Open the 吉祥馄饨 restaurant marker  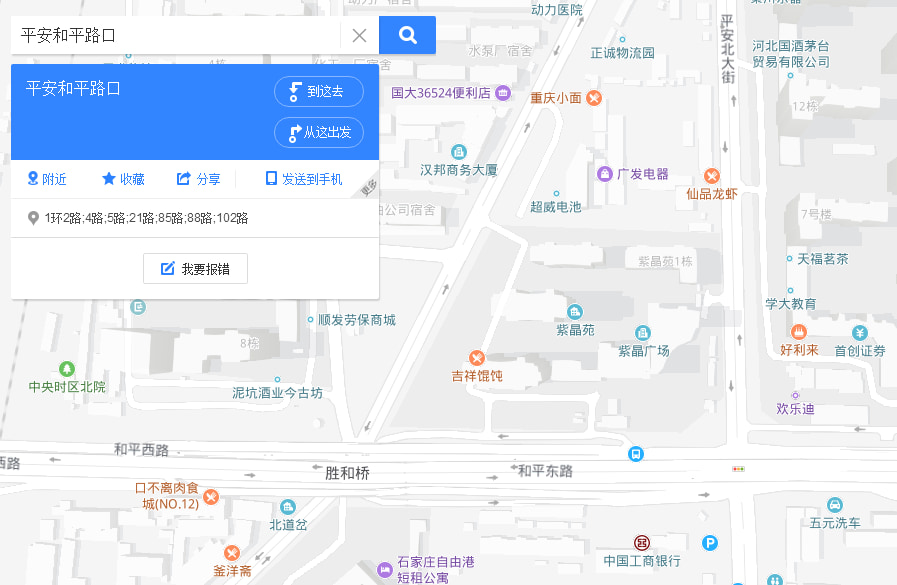477,358
